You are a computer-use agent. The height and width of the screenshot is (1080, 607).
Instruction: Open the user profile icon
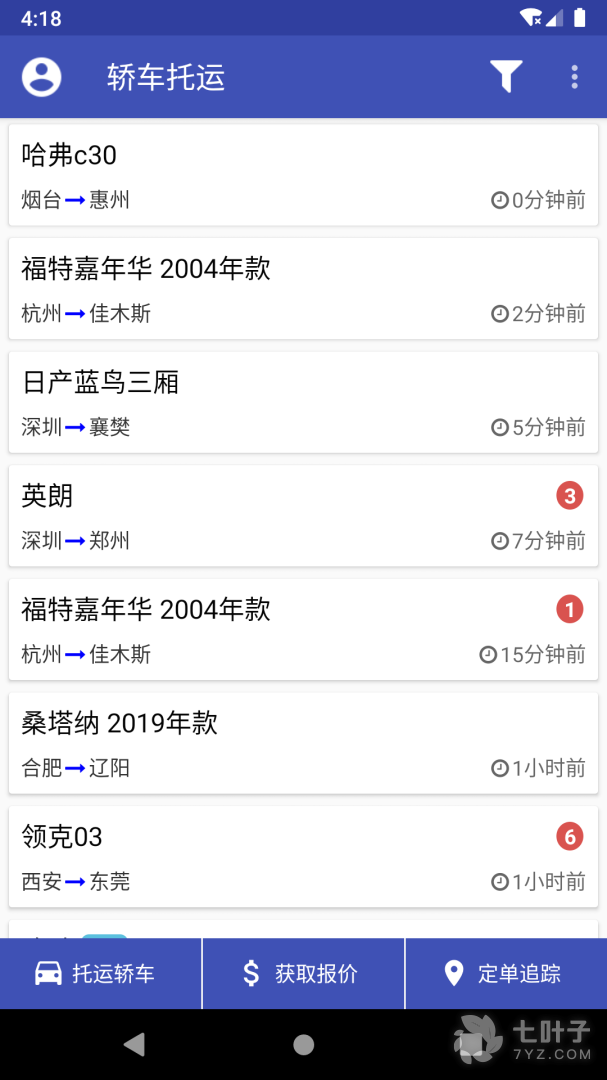[42, 77]
